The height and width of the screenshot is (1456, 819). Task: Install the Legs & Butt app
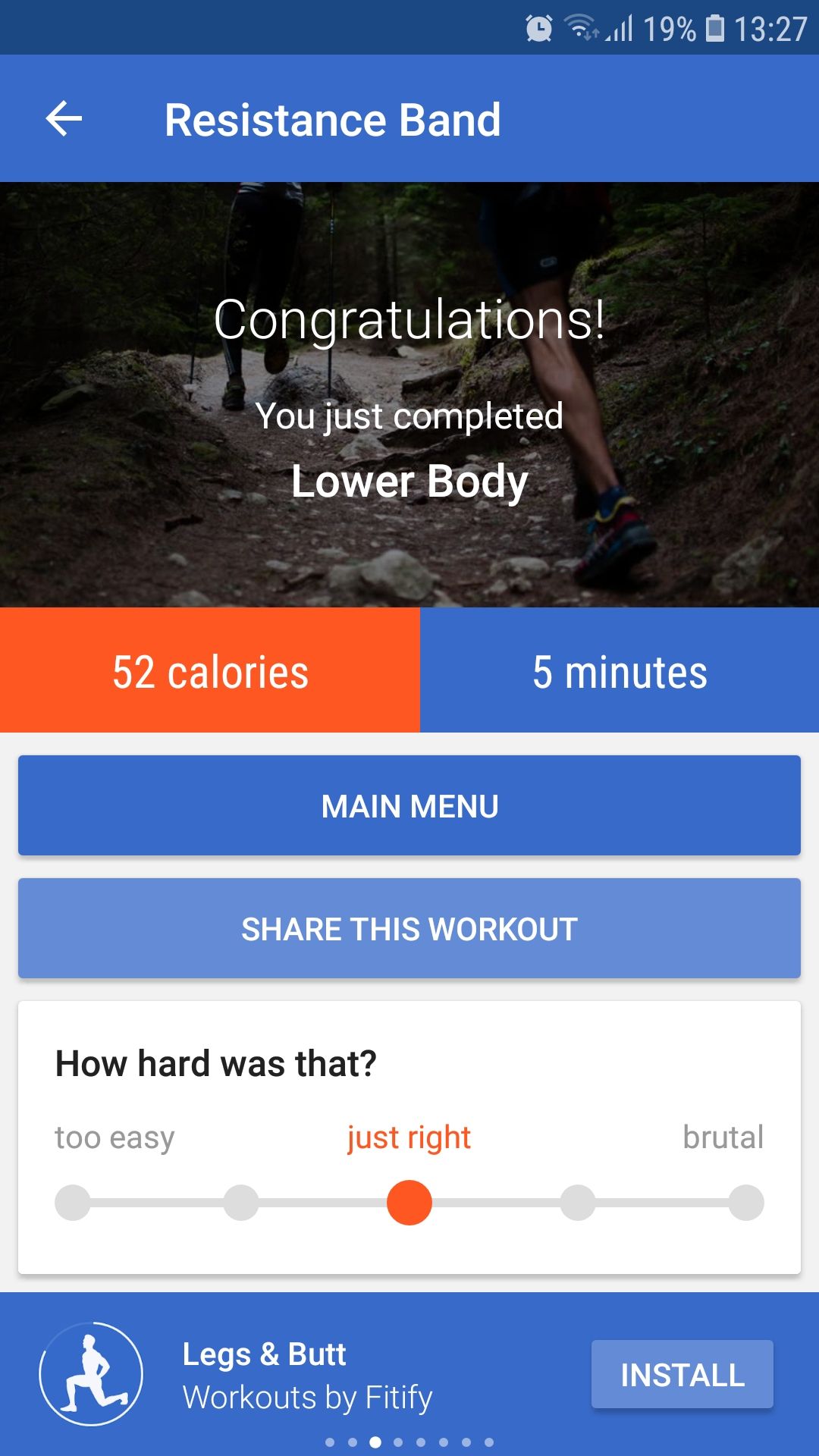tap(682, 1374)
